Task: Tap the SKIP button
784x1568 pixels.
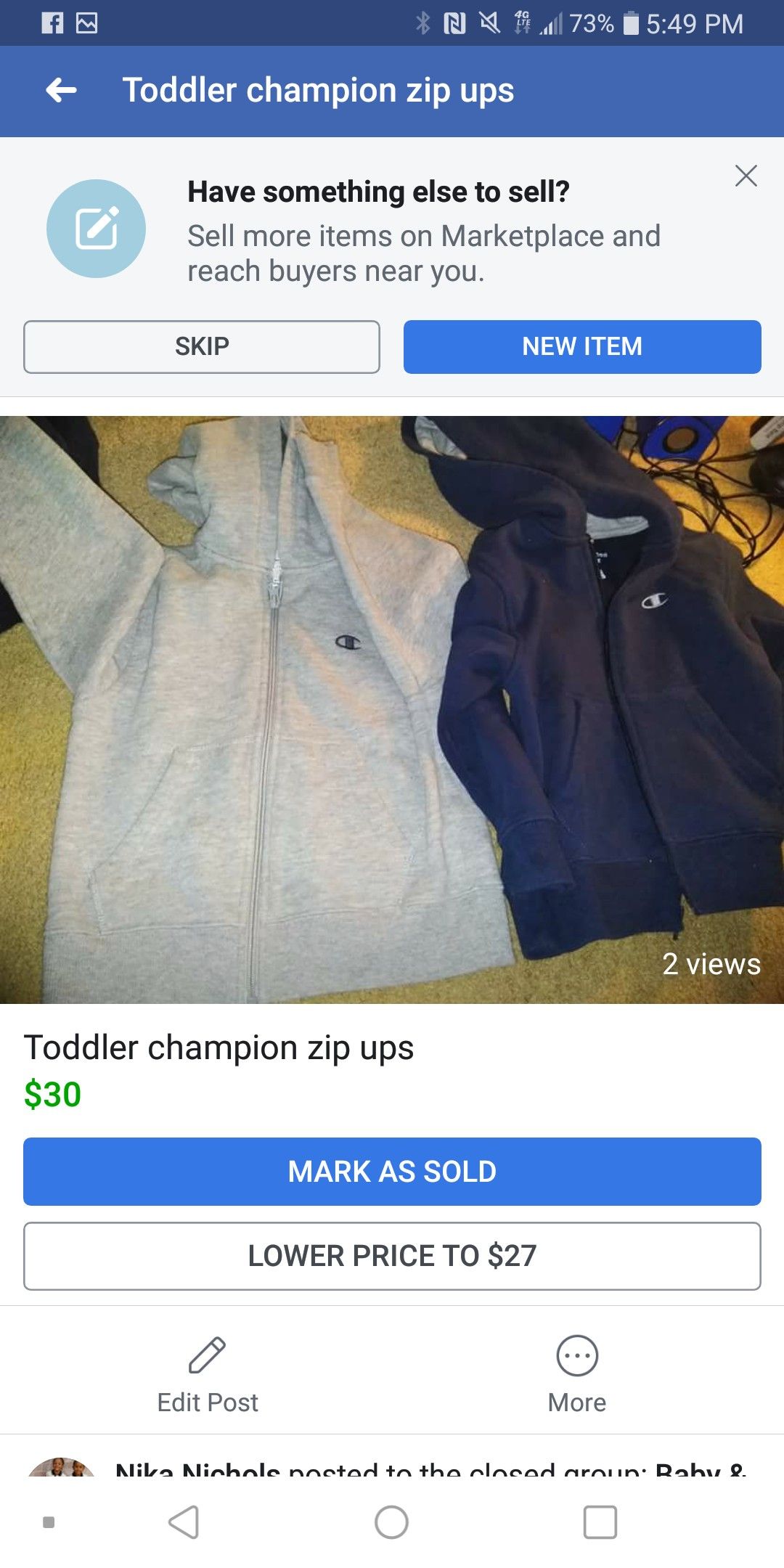Action: (202, 347)
